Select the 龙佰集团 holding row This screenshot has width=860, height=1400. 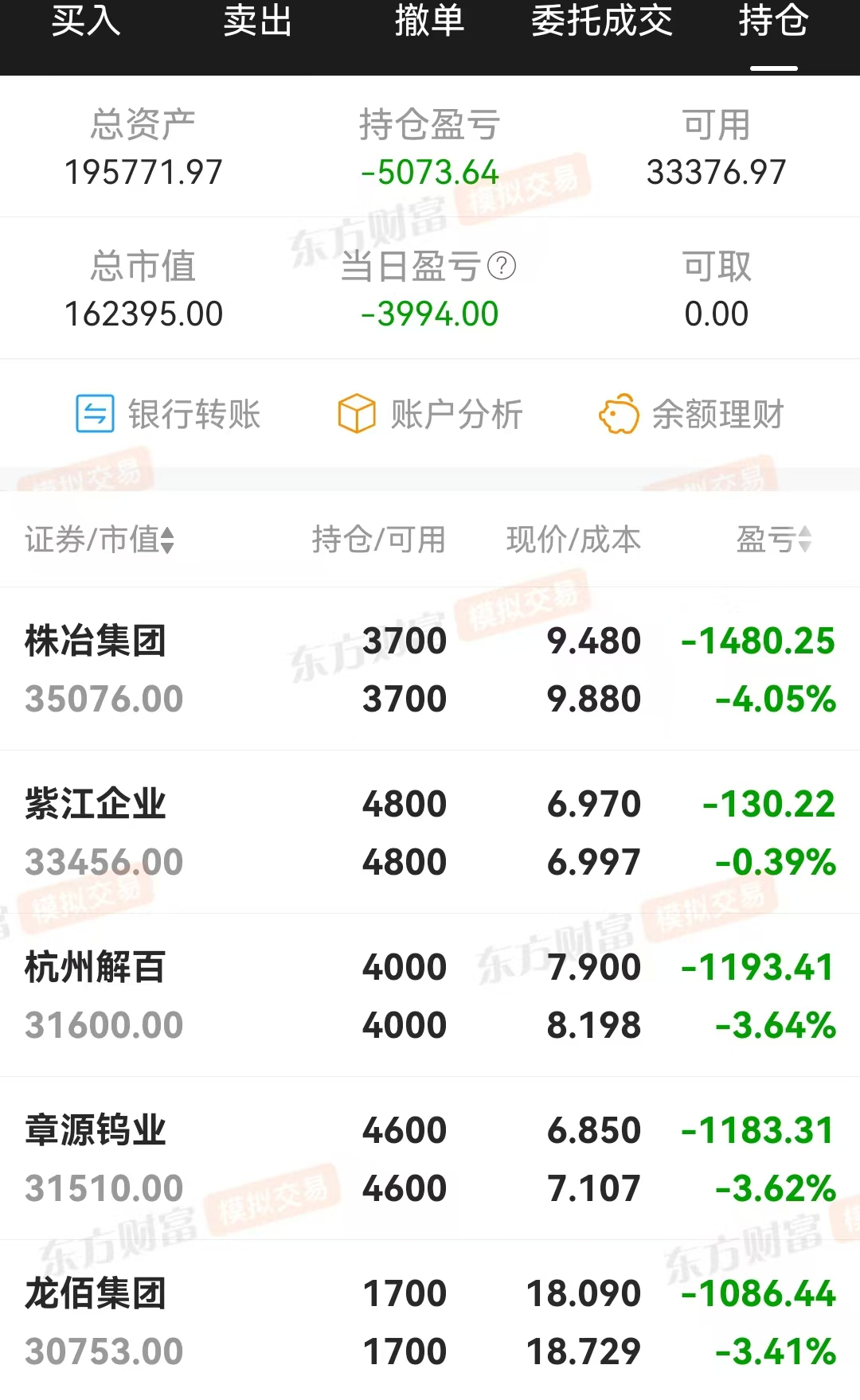tap(430, 1321)
